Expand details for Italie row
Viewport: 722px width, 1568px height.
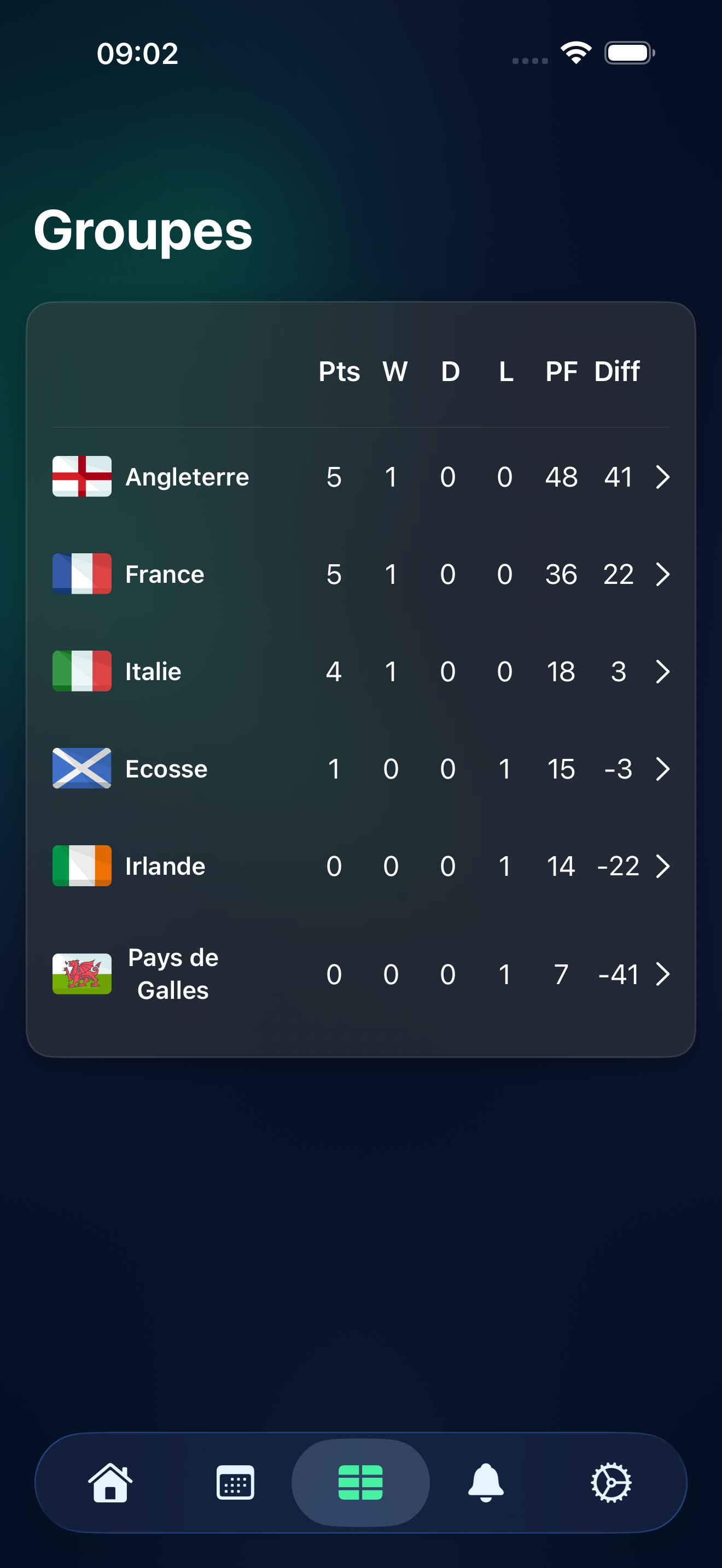click(663, 671)
